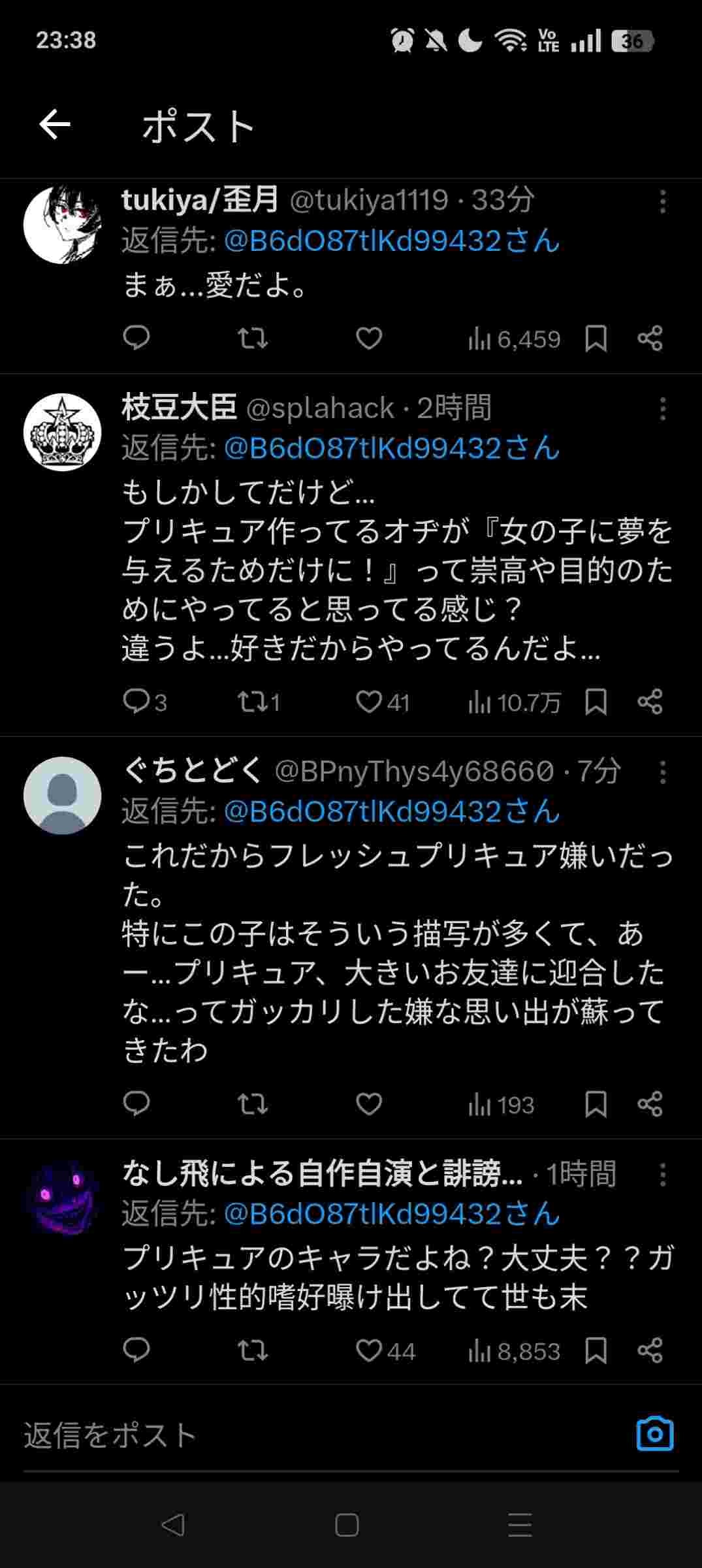The image size is (702, 1568).
Task: Tap the @B6dO87tlKd99432 mention in ぐちとどく's reply
Action: pos(364,812)
